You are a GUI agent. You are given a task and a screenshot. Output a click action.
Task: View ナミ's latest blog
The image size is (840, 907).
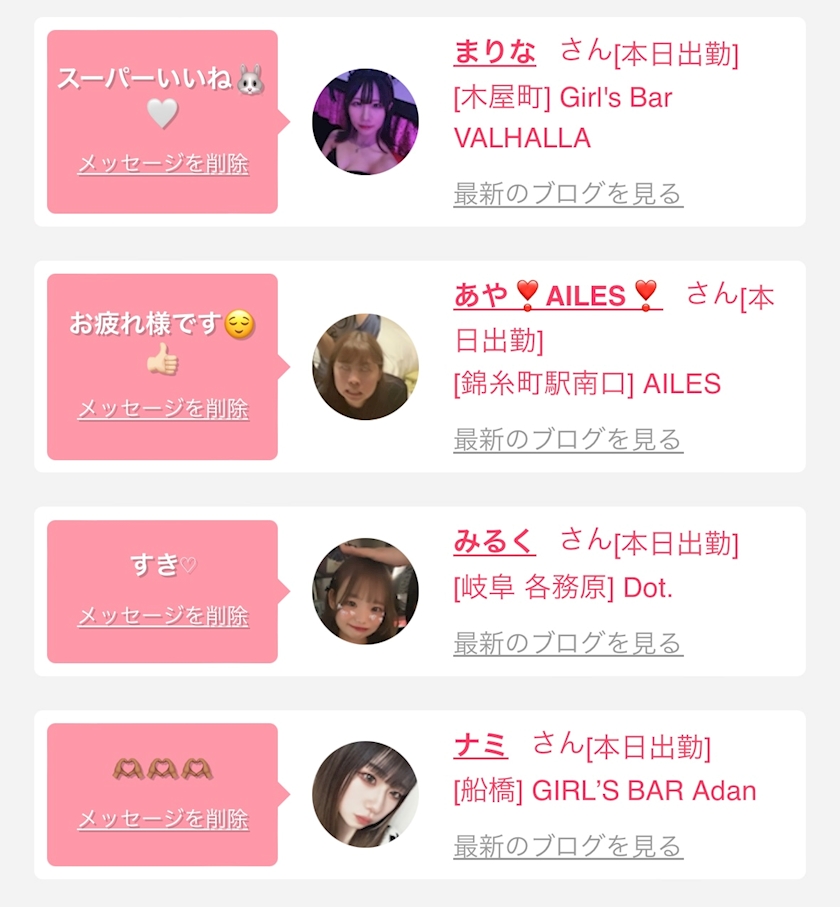point(568,846)
